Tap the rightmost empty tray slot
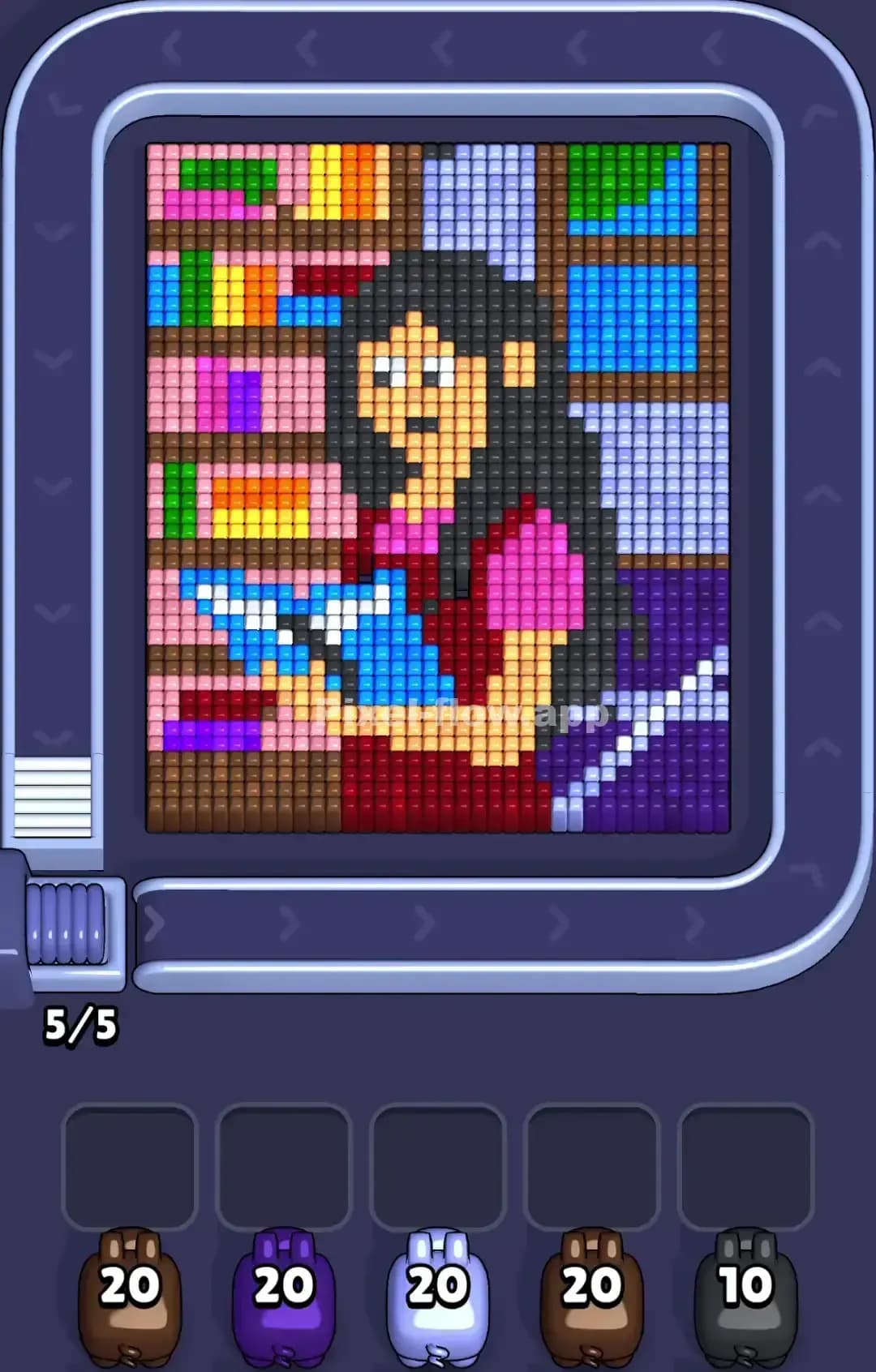876x1372 pixels. (745, 1165)
